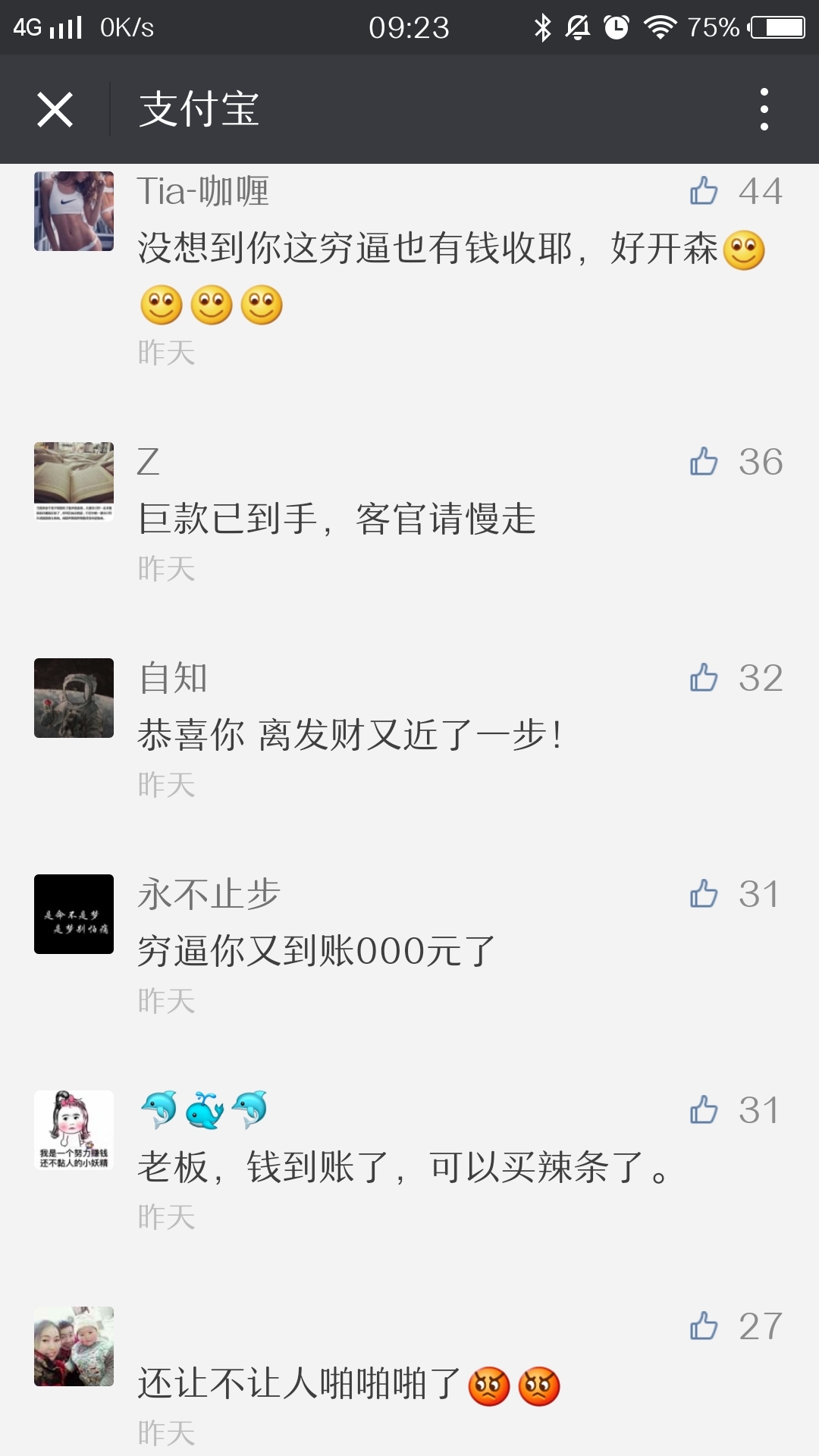Like 永不止步's comment

(704, 894)
